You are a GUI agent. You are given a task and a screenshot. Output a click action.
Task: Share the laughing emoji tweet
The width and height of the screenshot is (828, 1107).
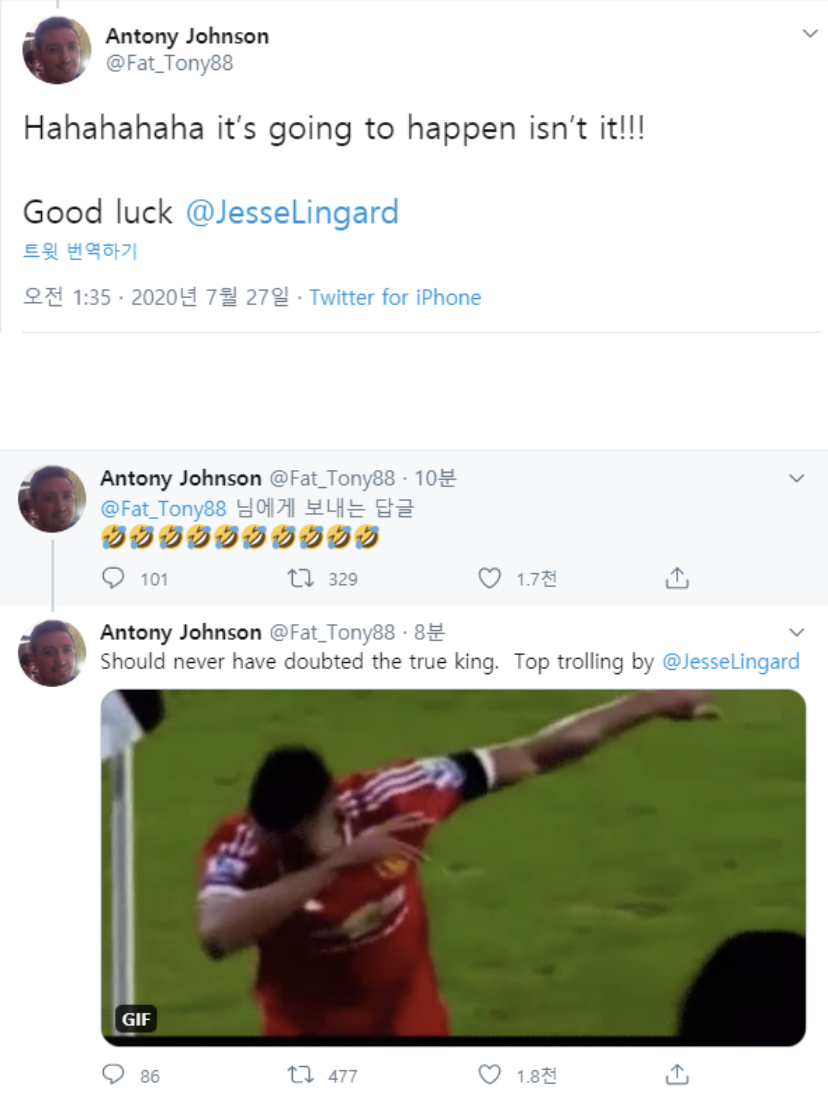pos(677,578)
